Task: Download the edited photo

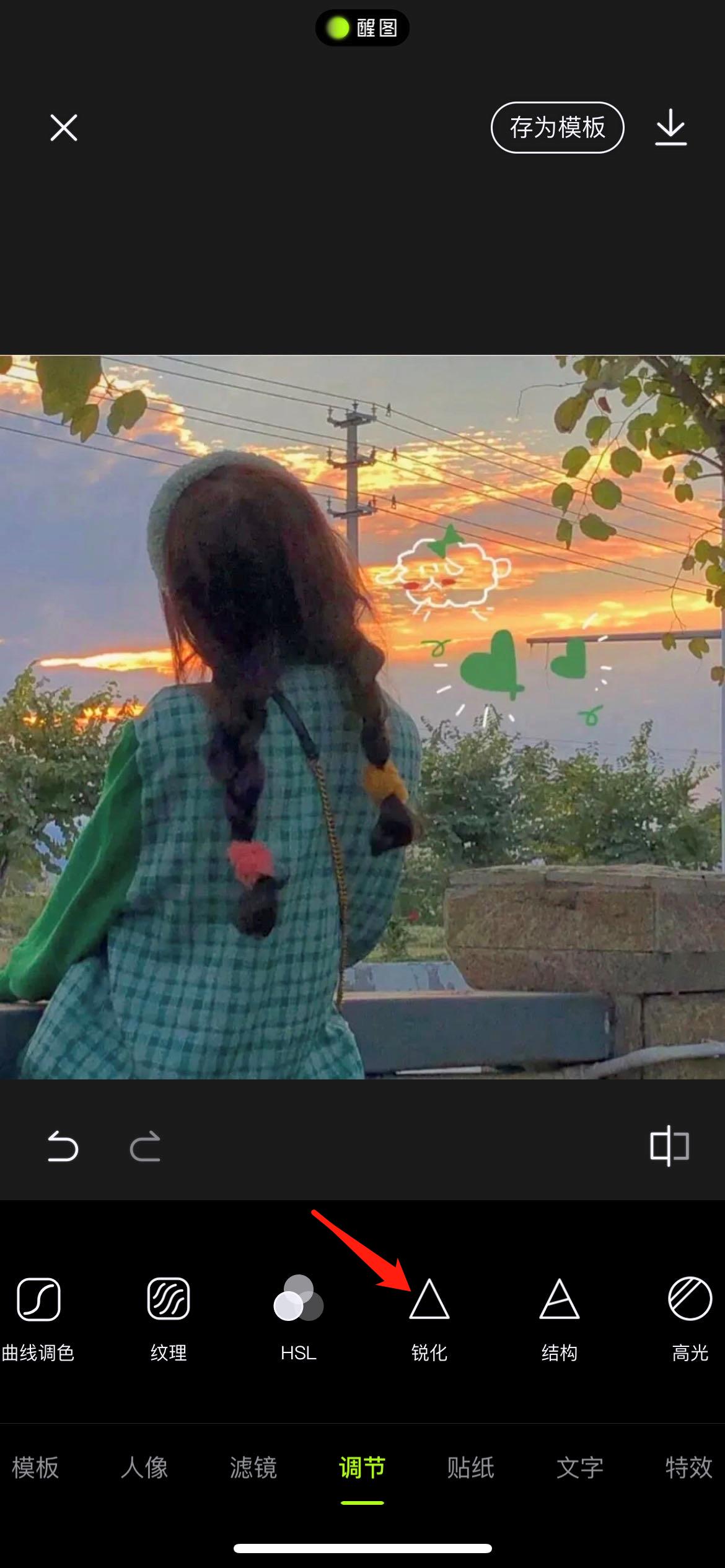Action: tap(670, 128)
